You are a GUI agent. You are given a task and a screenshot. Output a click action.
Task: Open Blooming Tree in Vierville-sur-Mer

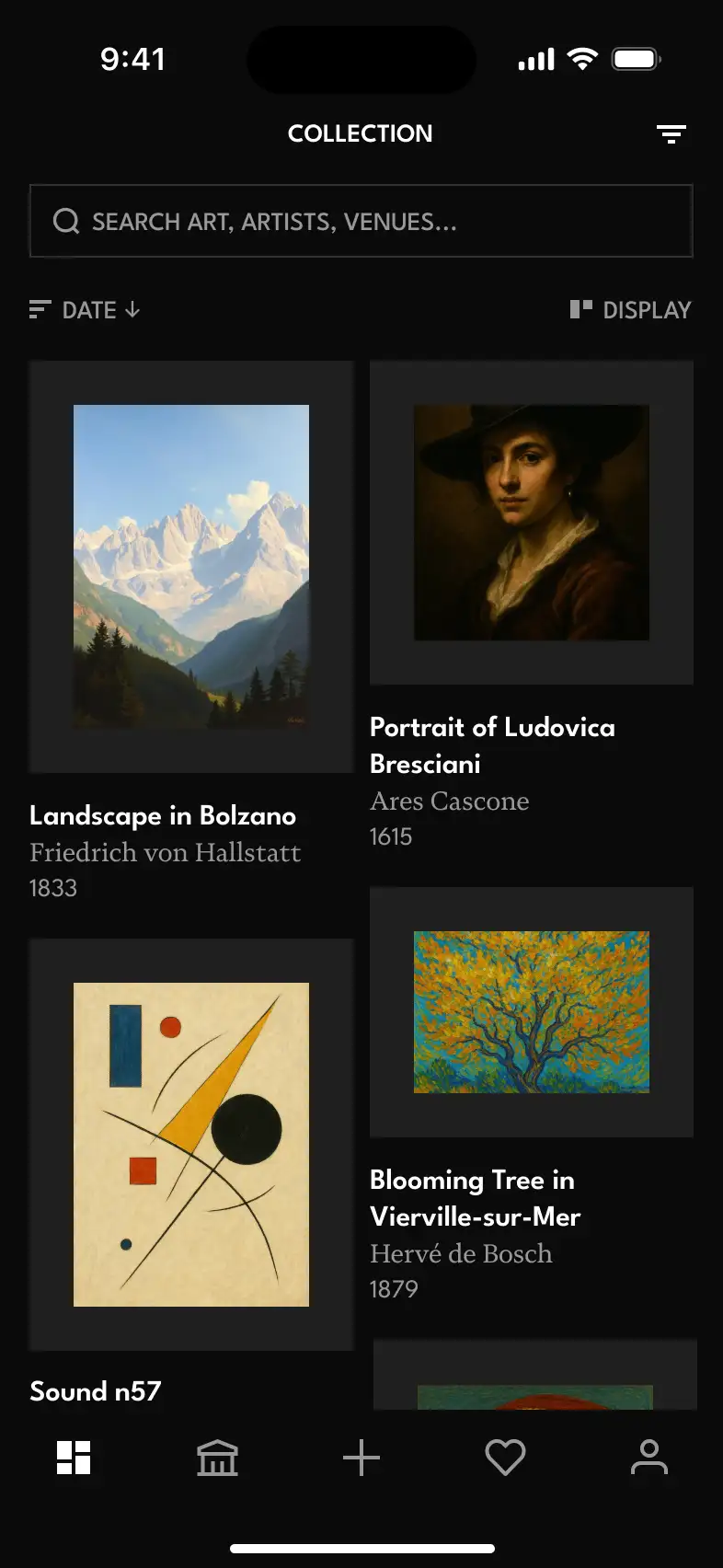click(x=532, y=1012)
